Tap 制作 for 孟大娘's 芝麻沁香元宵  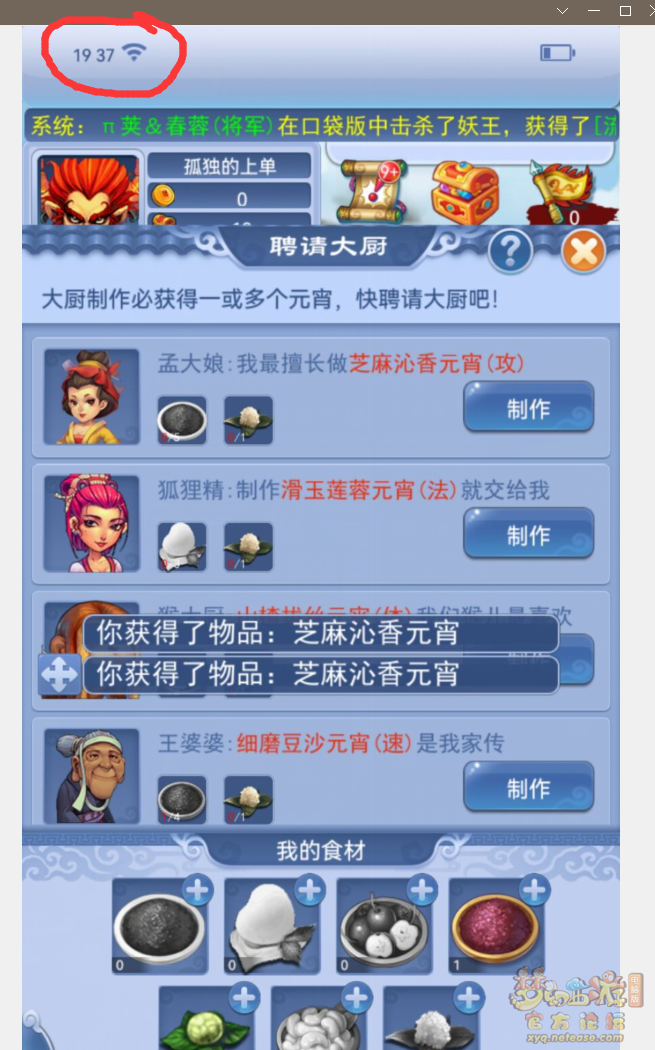tap(528, 408)
